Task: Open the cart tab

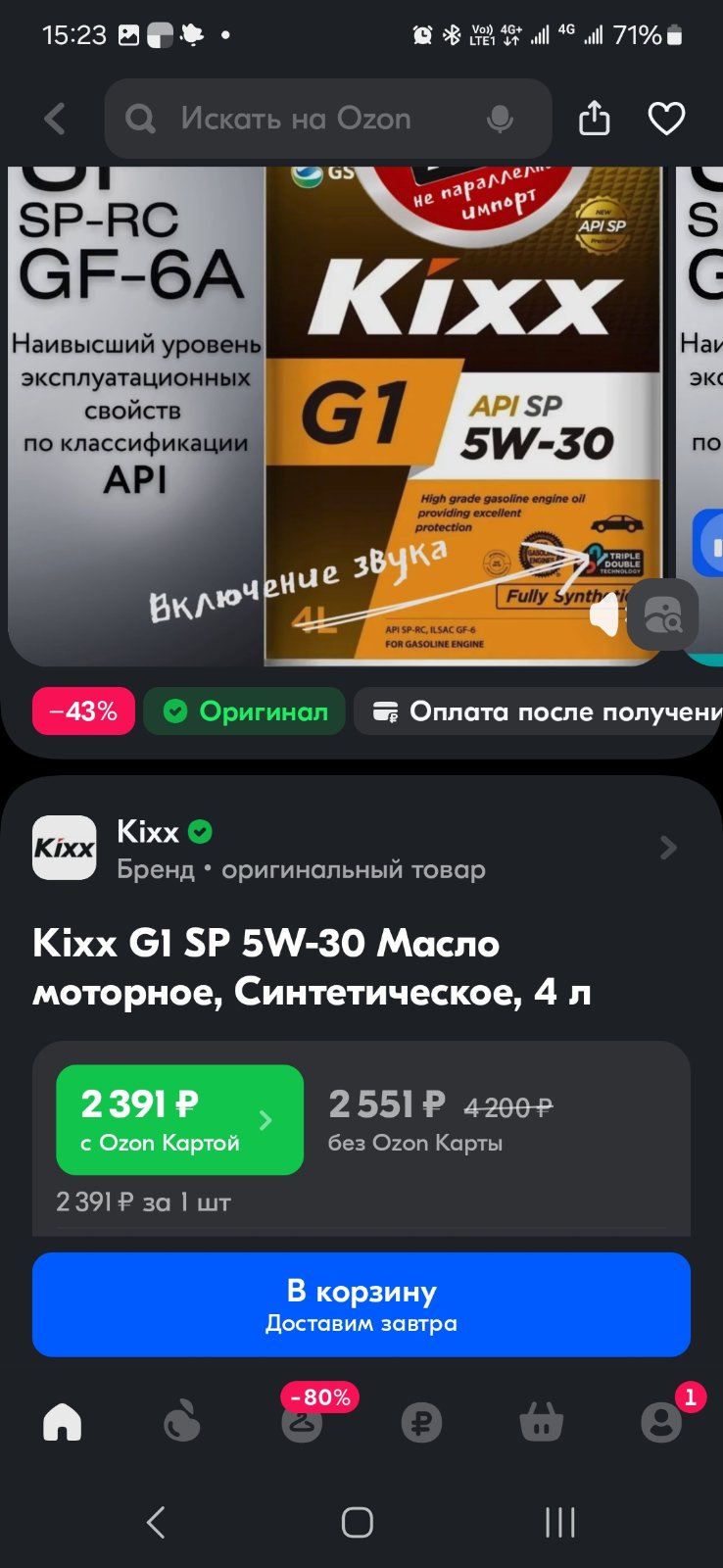Action: click(541, 1422)
